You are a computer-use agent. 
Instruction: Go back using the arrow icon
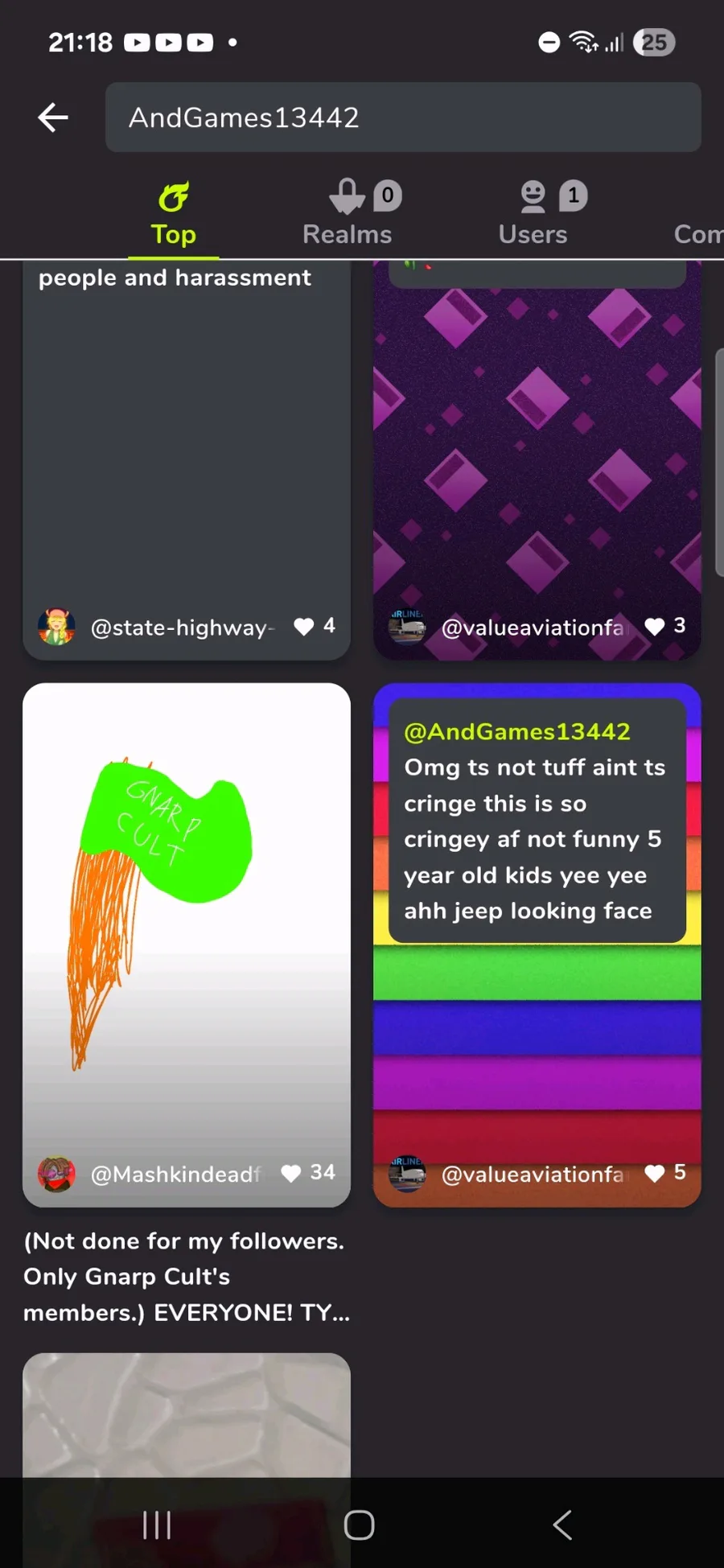pos(53,117)
